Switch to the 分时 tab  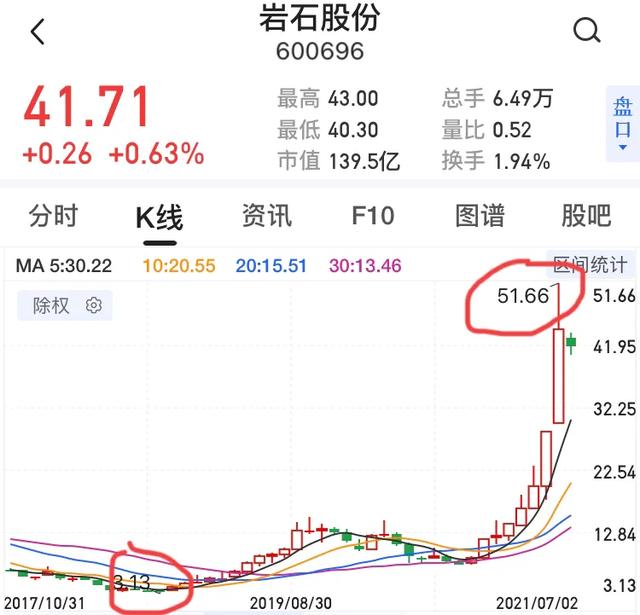click(x=53, y=215)
